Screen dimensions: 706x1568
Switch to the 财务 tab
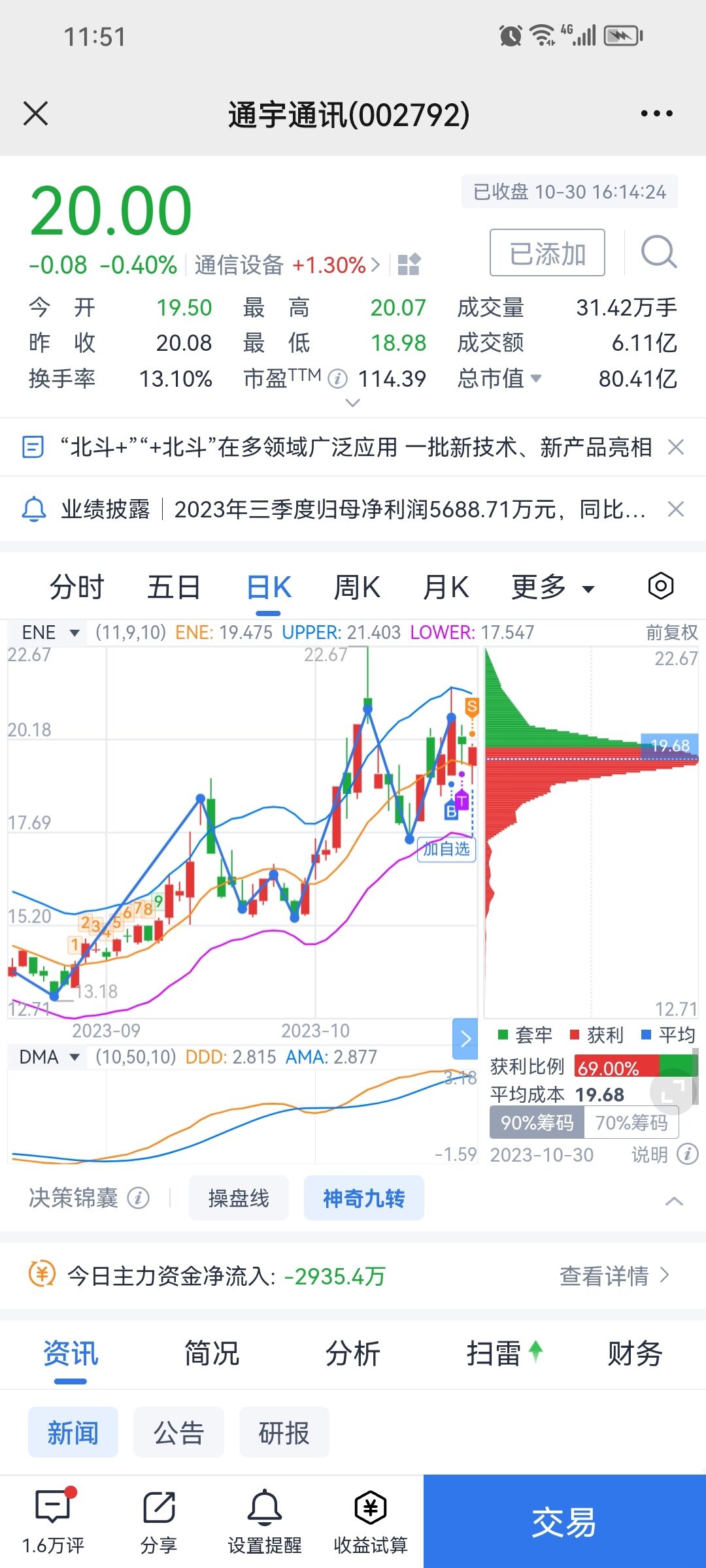click(635, 1353)
